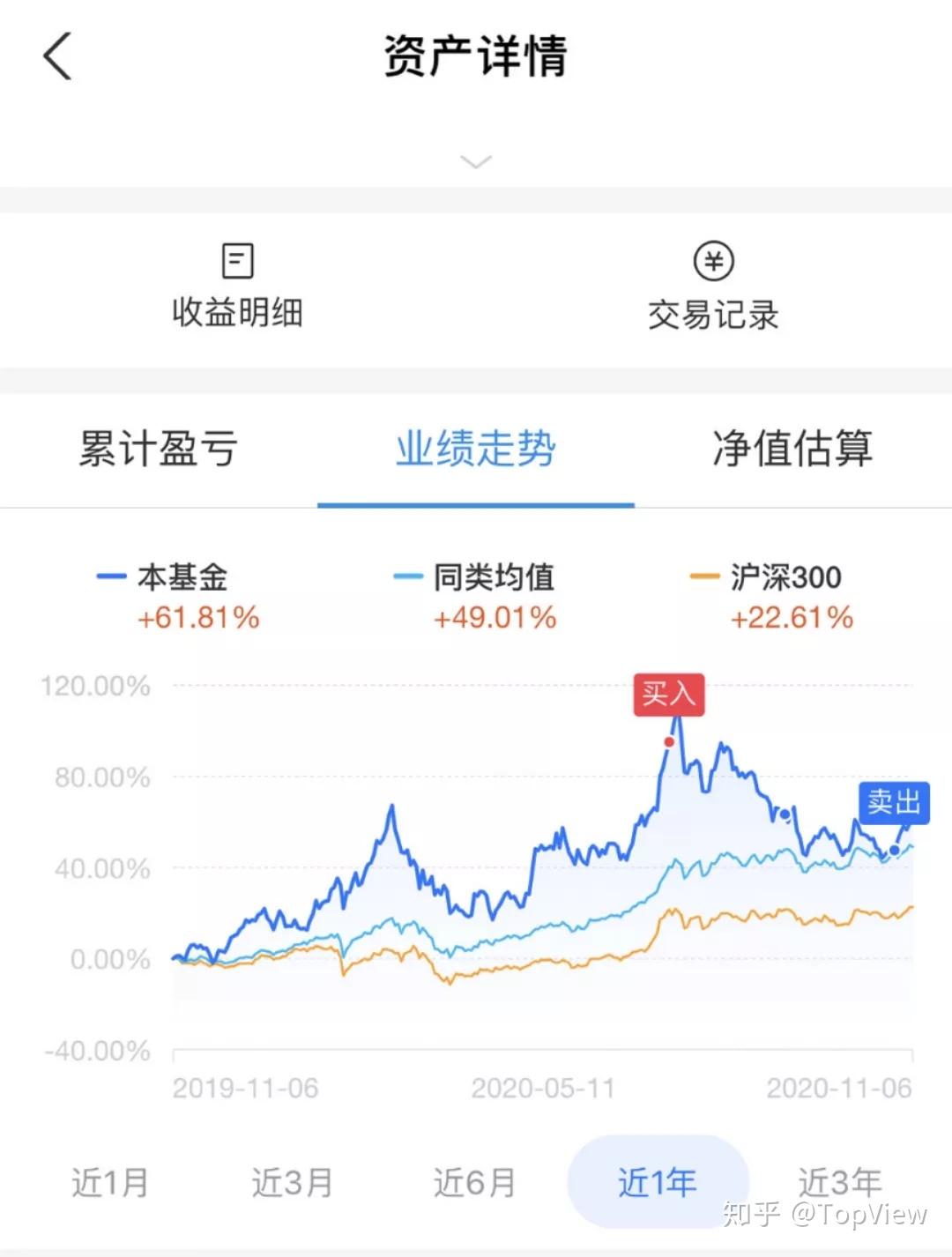Select the 近6月 time range
The height and width of the screenshot is (1257, 952).
473,1184
